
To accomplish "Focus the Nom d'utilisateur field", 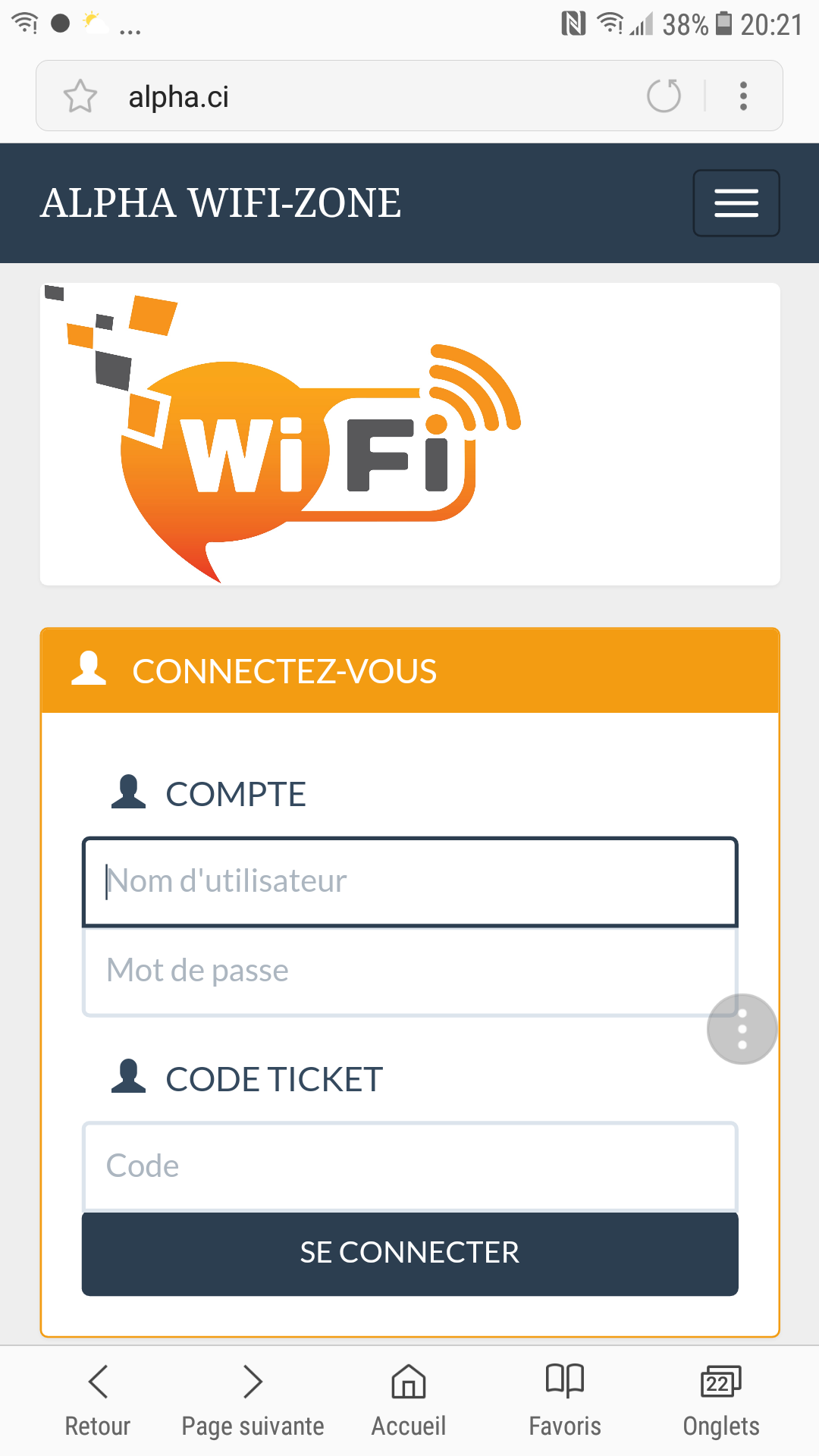I will pos(409,881).
